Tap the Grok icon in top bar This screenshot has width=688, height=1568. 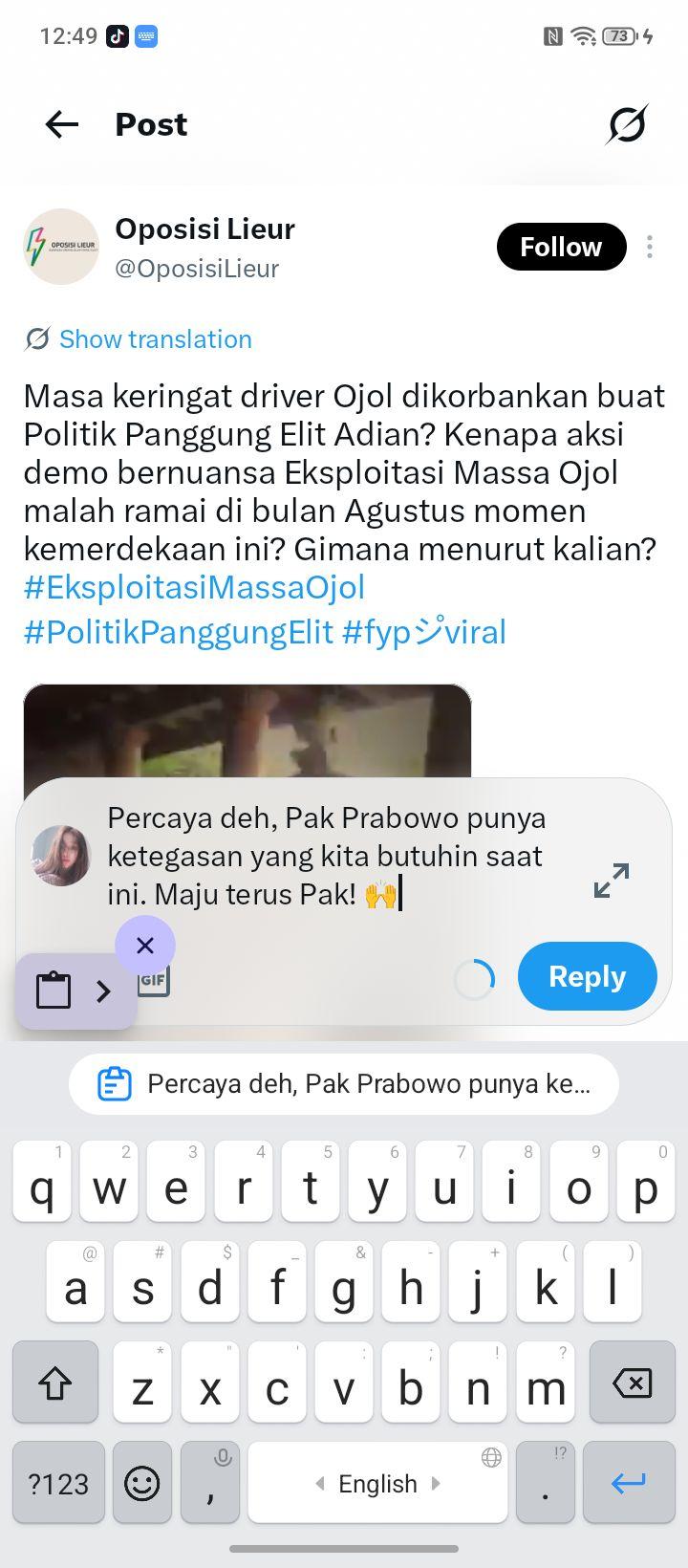click(x=627, y=124)
